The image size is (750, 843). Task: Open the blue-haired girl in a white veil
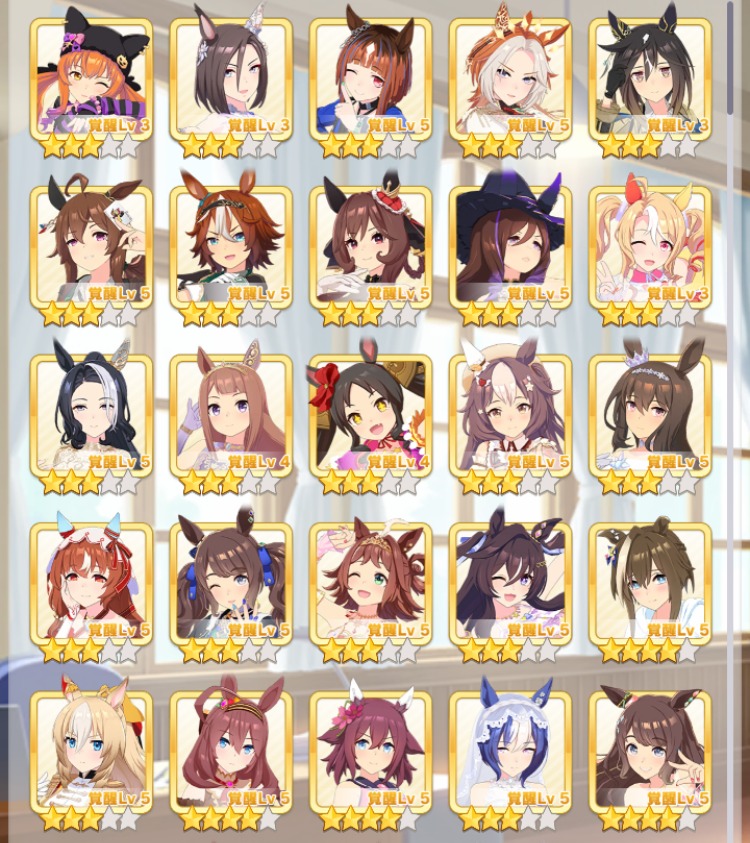[x=510, y=752]
